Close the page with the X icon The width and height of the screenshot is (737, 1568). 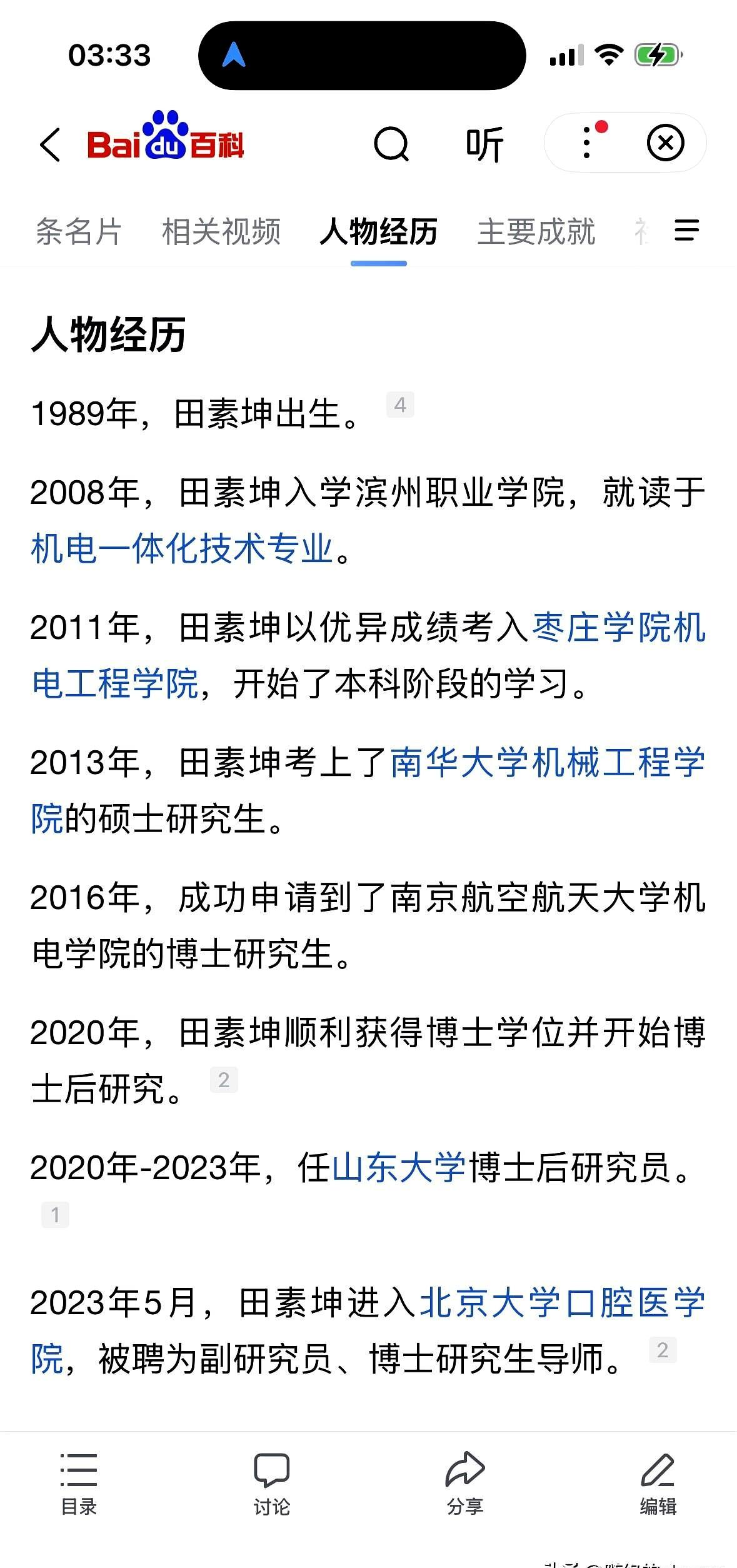tap(664, 143)
